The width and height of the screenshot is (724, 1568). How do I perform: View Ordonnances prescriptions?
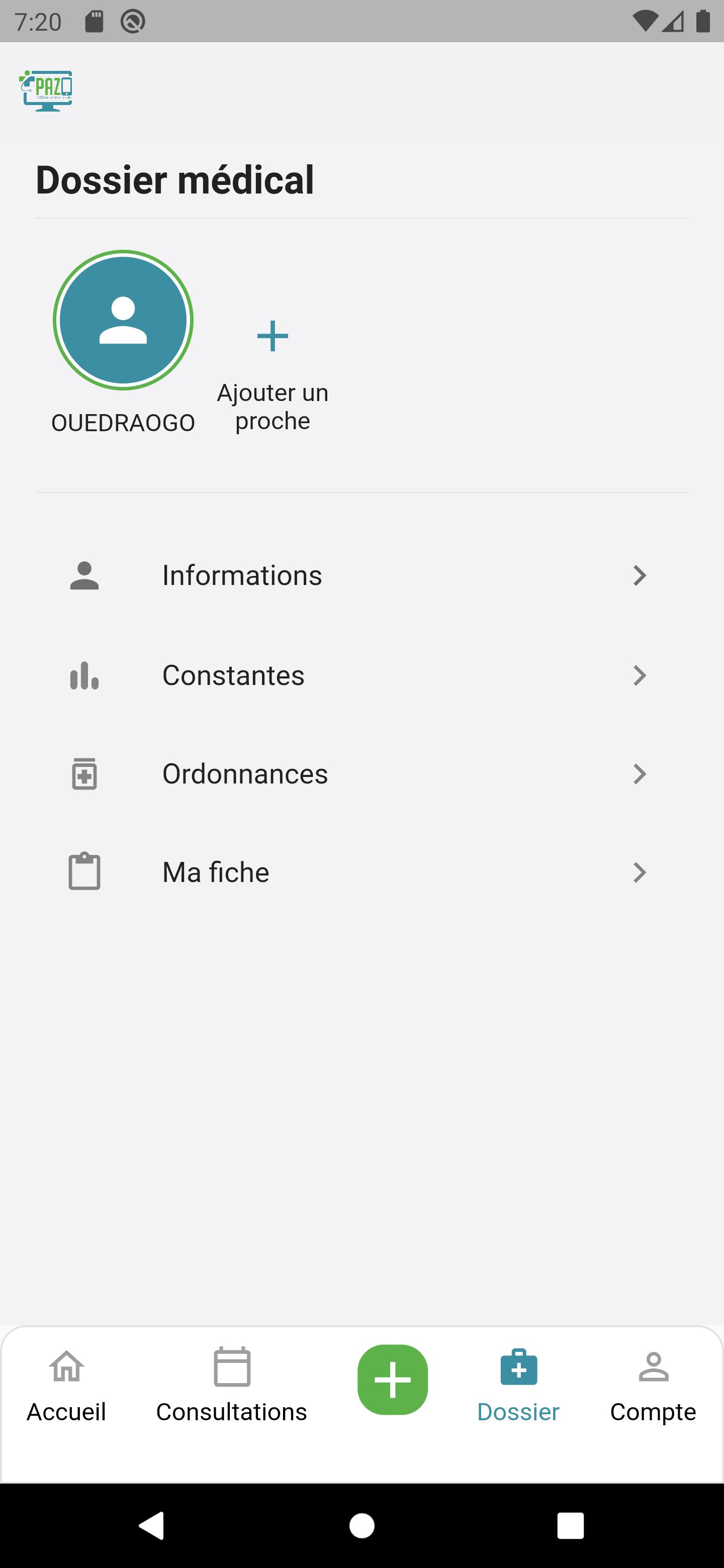pos(361,773)
